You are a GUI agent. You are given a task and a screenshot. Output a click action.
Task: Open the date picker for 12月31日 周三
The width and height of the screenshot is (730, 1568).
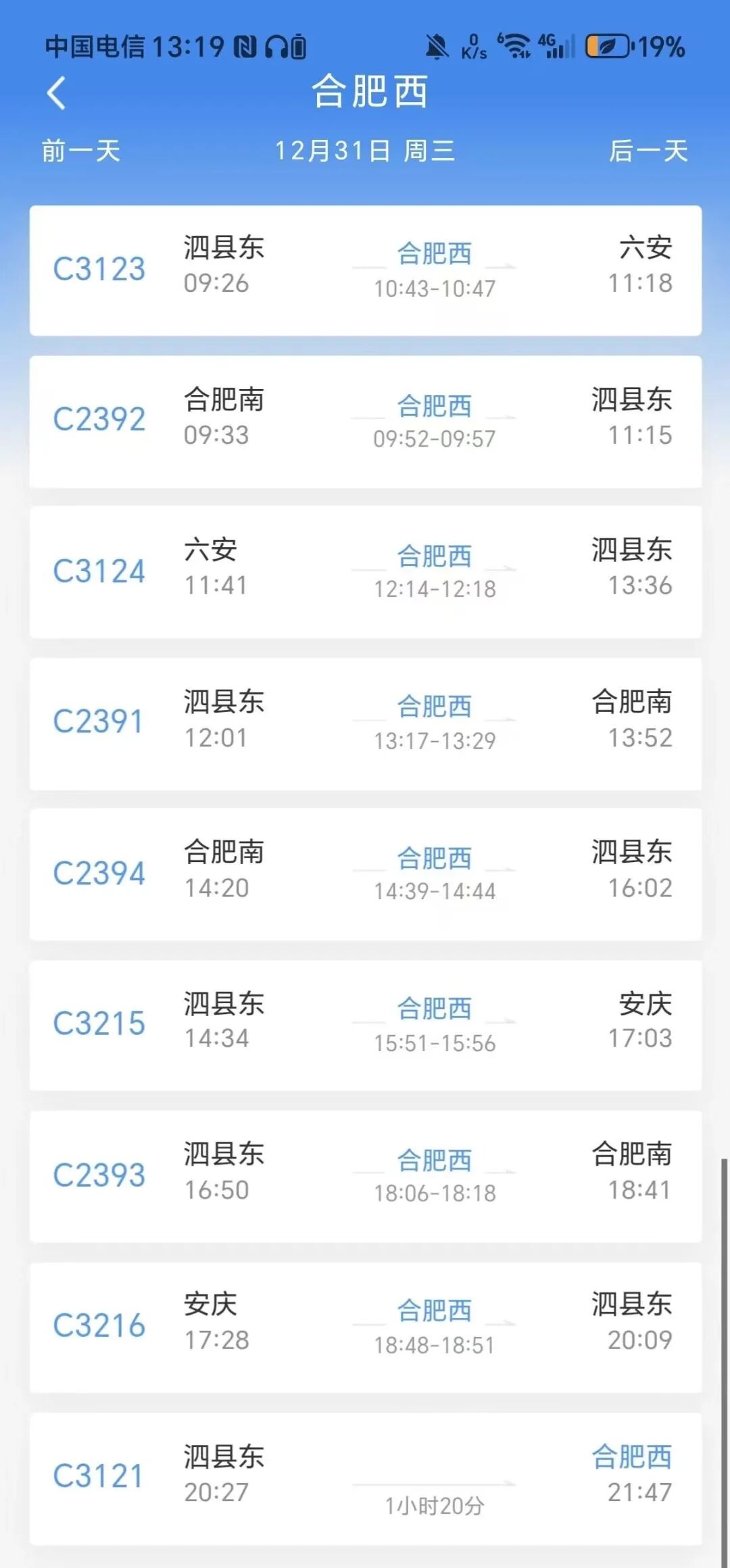pyautogui.click(x=364, y=151)
